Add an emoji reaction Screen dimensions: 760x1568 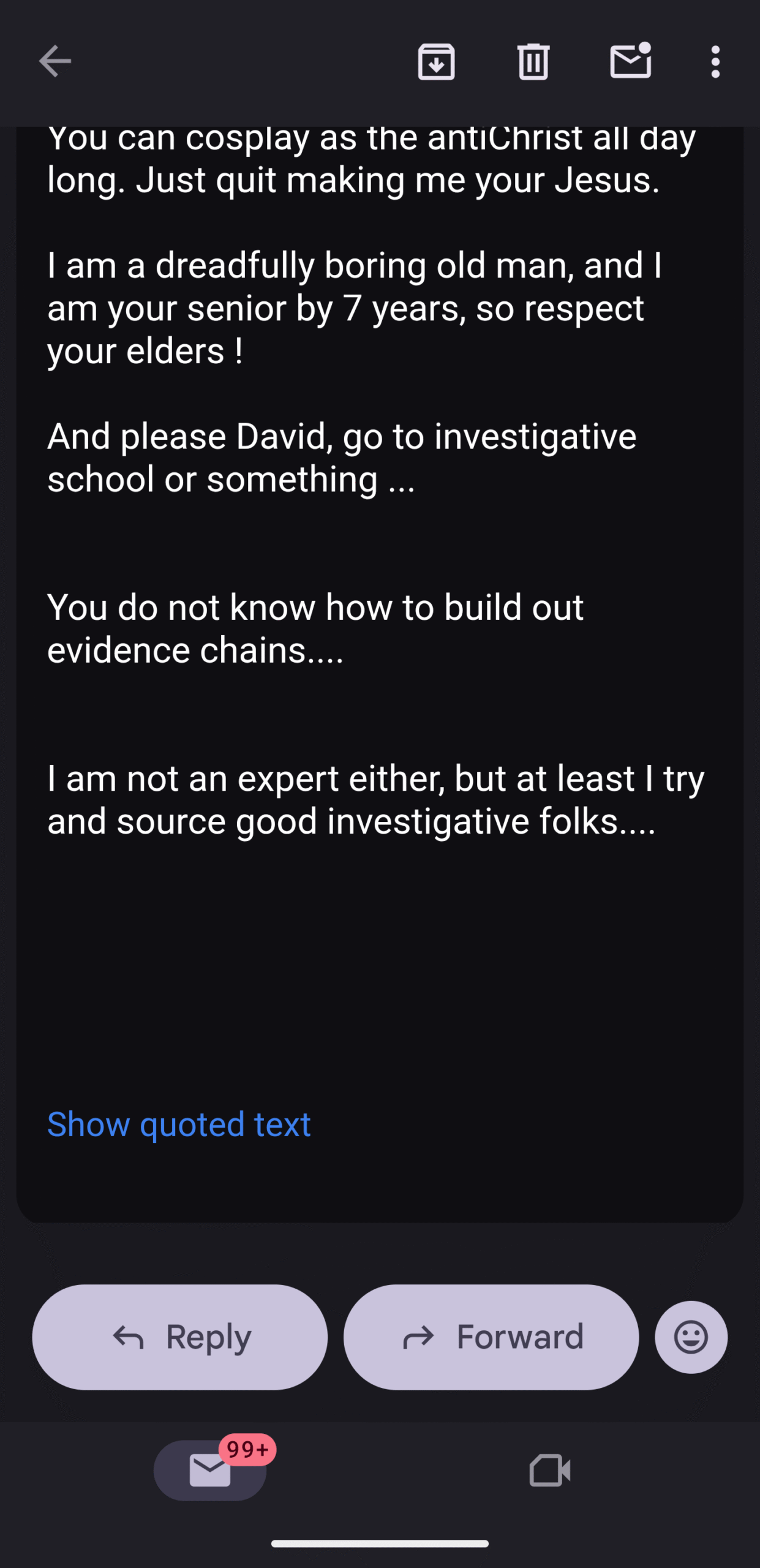(x=691, y=1336)
